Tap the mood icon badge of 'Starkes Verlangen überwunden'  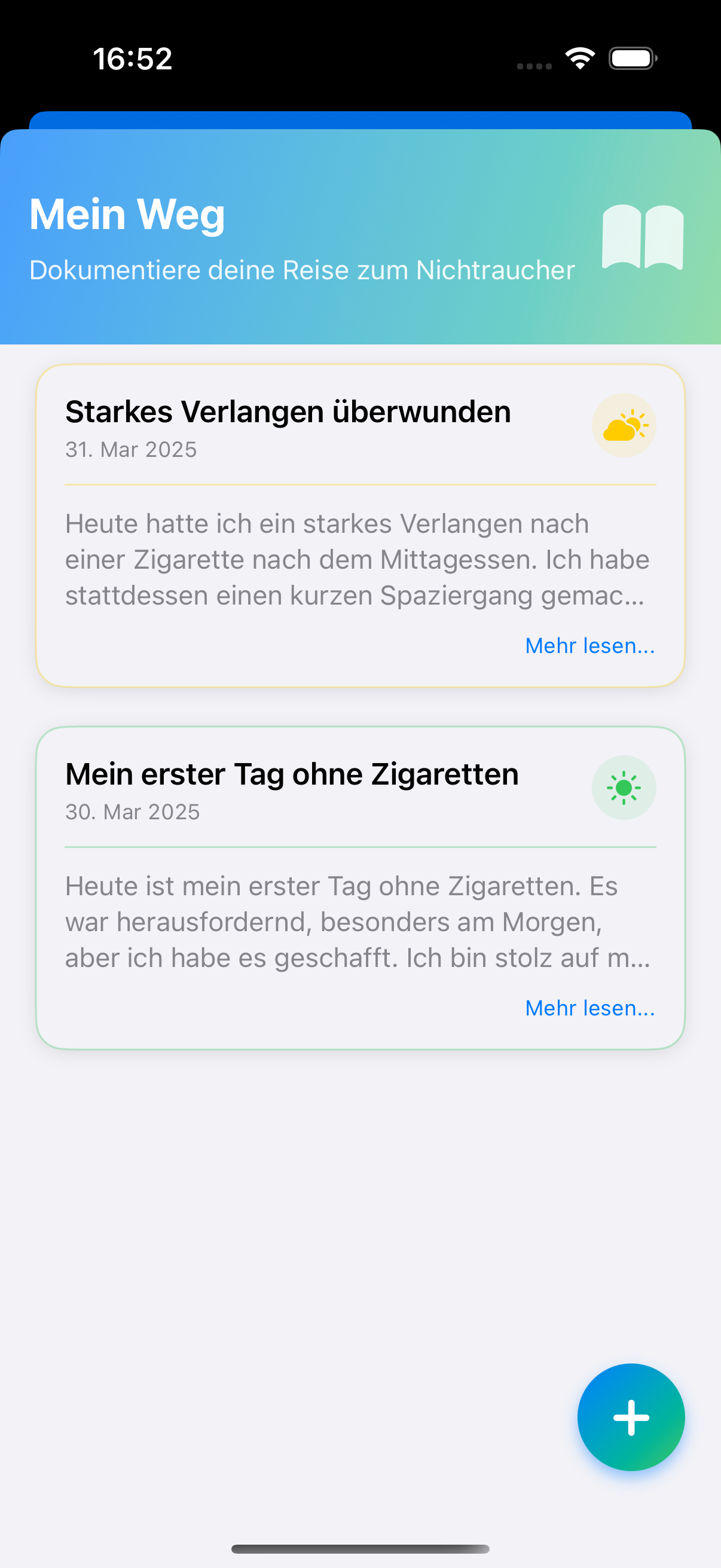(624, 424)
